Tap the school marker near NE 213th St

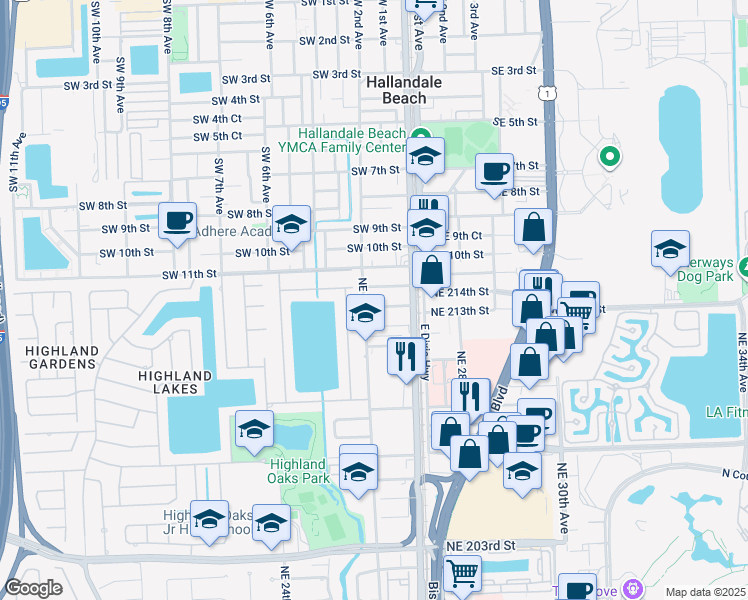(x=365, y=313)
